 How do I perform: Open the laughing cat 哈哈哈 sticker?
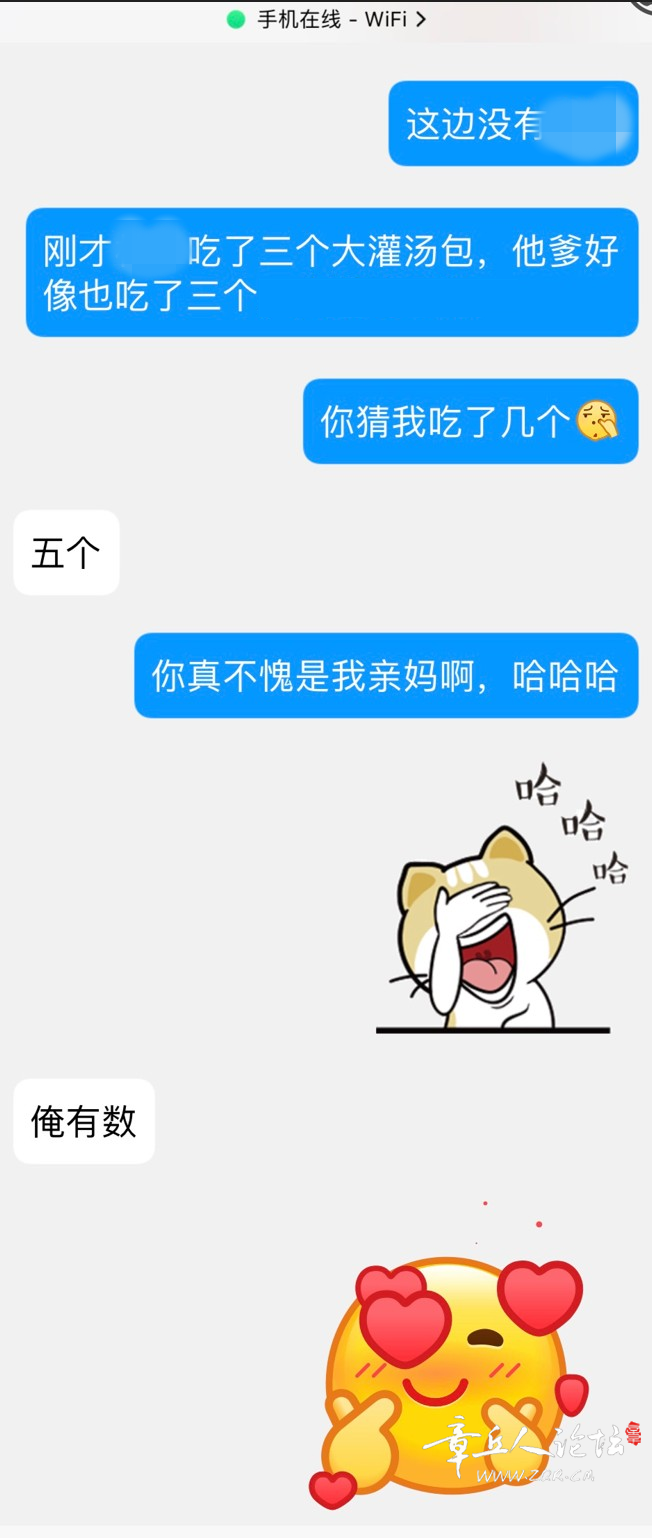495,900
